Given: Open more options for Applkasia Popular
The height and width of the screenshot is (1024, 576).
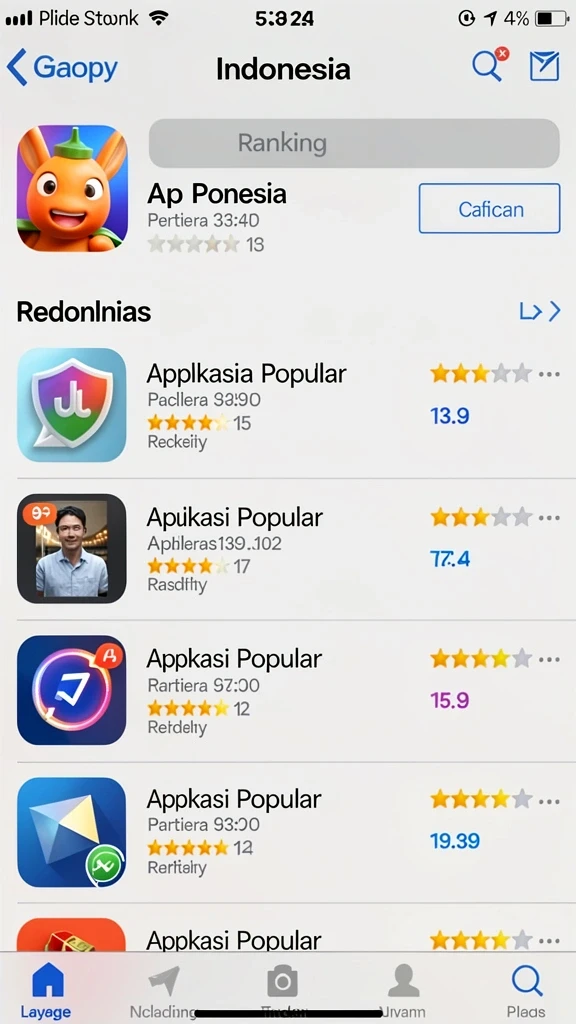Looking at the screenshot, I should tap(549, 374).
